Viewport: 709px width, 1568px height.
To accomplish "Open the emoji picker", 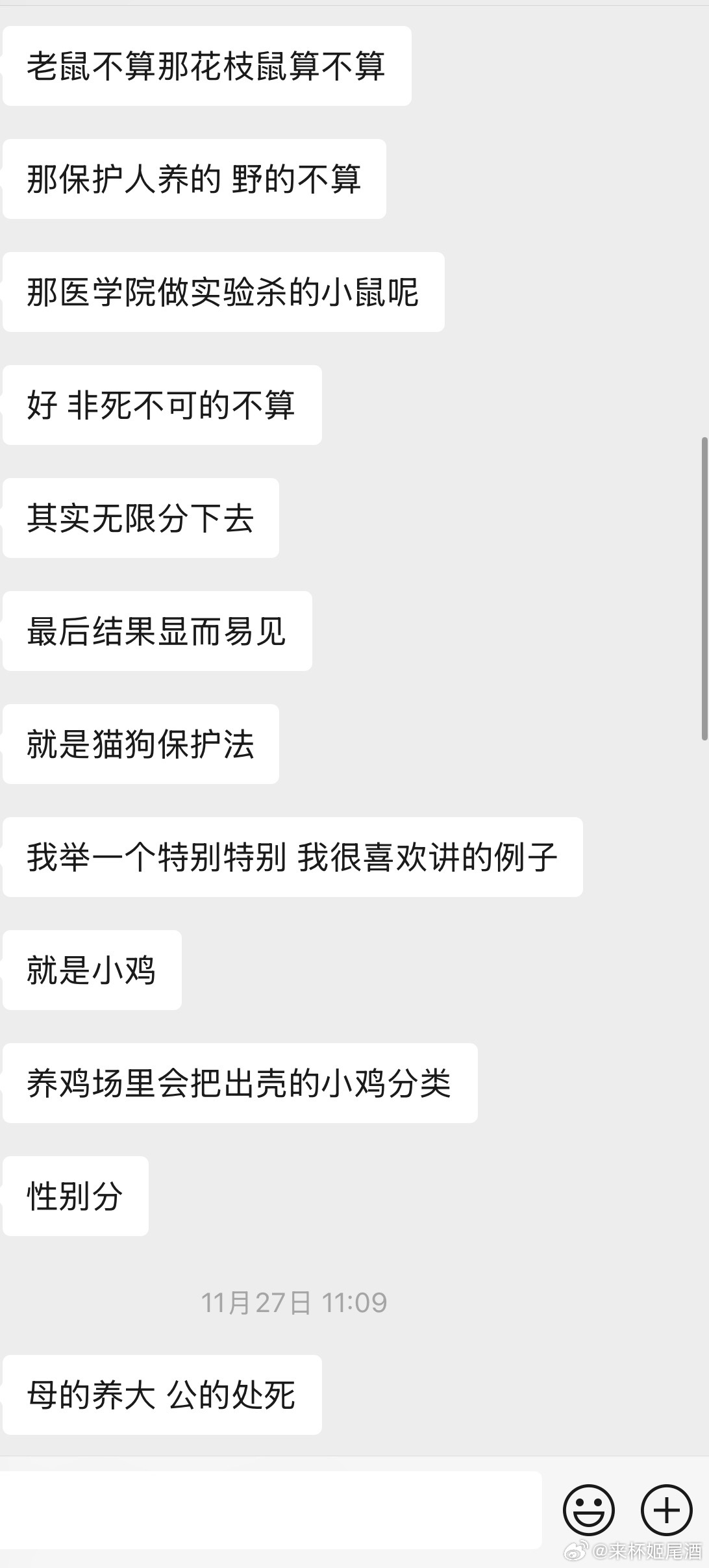I will (x=588, y=1510).
